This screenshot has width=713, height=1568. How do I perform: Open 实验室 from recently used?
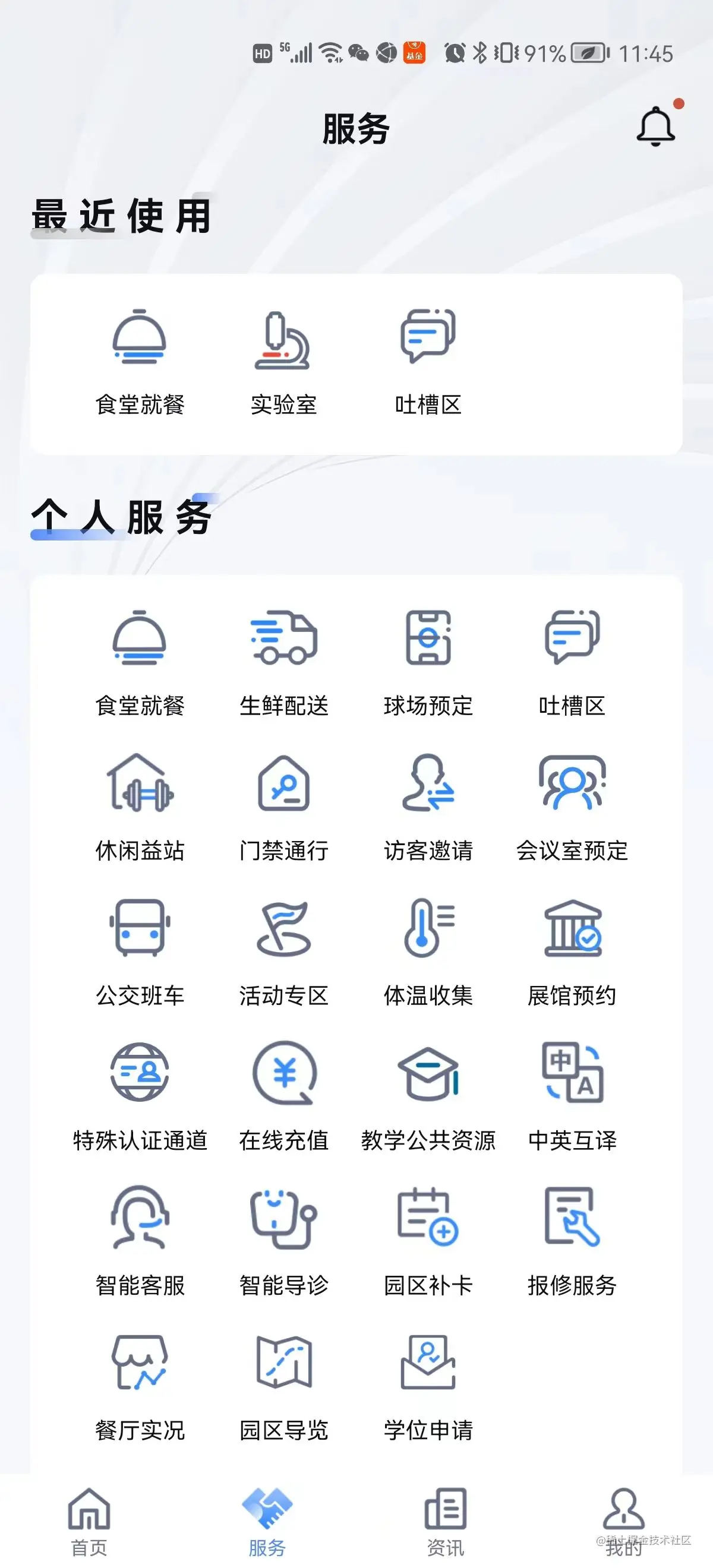click(x=283, y=363)
